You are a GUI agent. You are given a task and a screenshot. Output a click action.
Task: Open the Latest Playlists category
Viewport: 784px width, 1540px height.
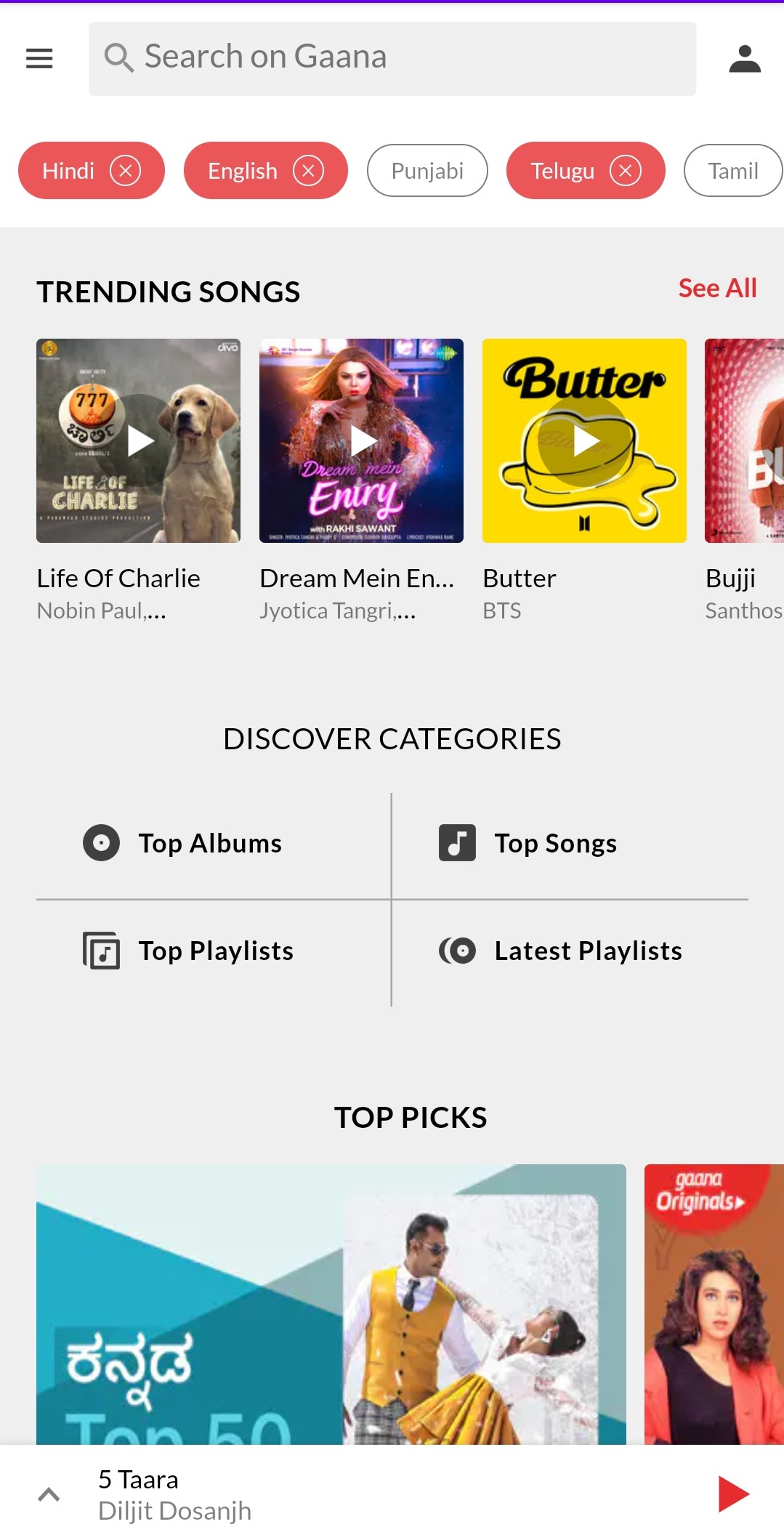tap(588, 951)
